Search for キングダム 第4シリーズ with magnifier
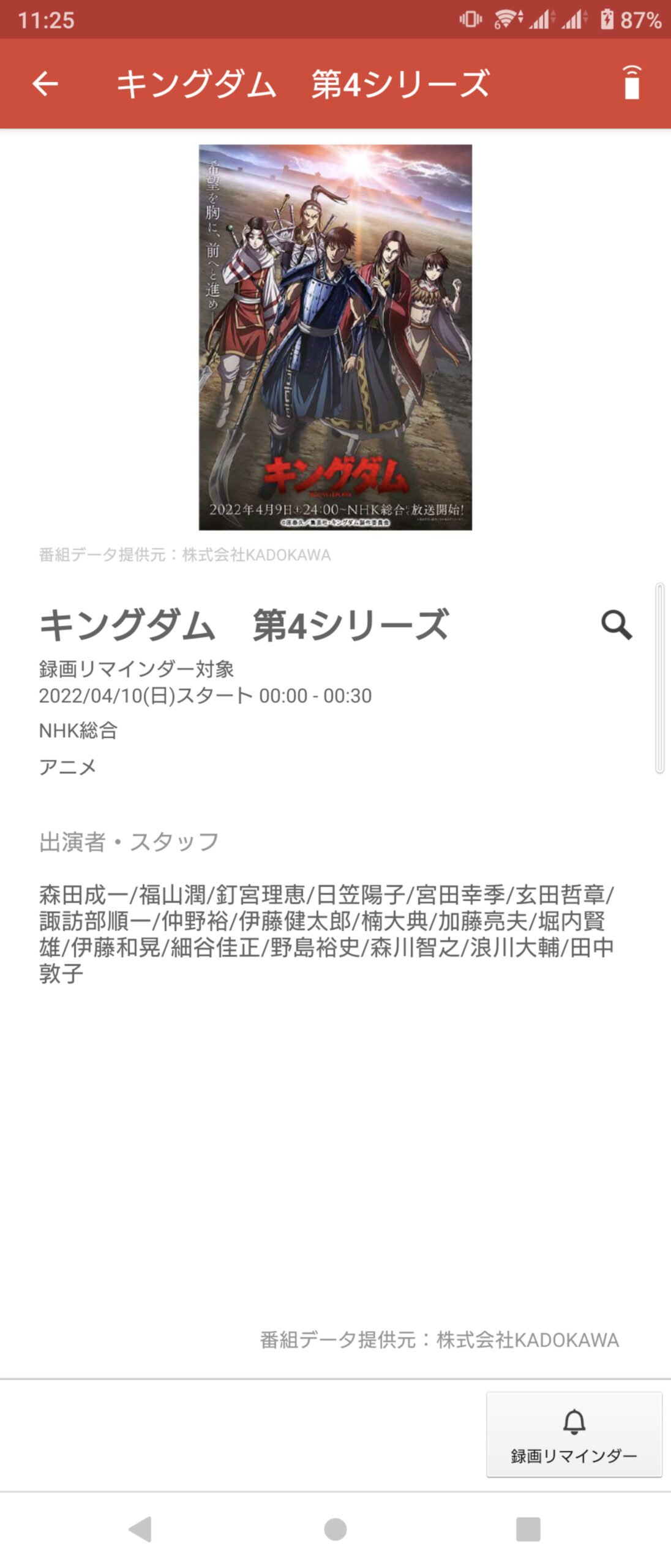 (x=616, y=625)
